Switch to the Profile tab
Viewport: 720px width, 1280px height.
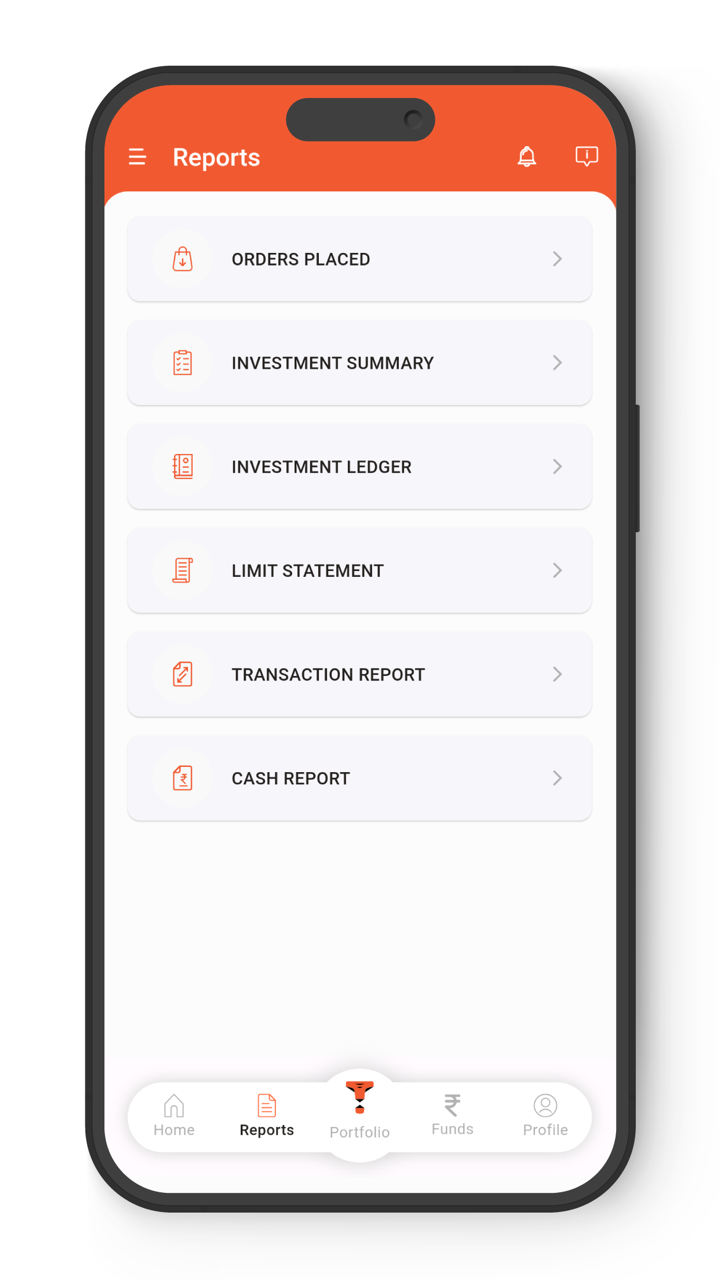(545, 1113)
